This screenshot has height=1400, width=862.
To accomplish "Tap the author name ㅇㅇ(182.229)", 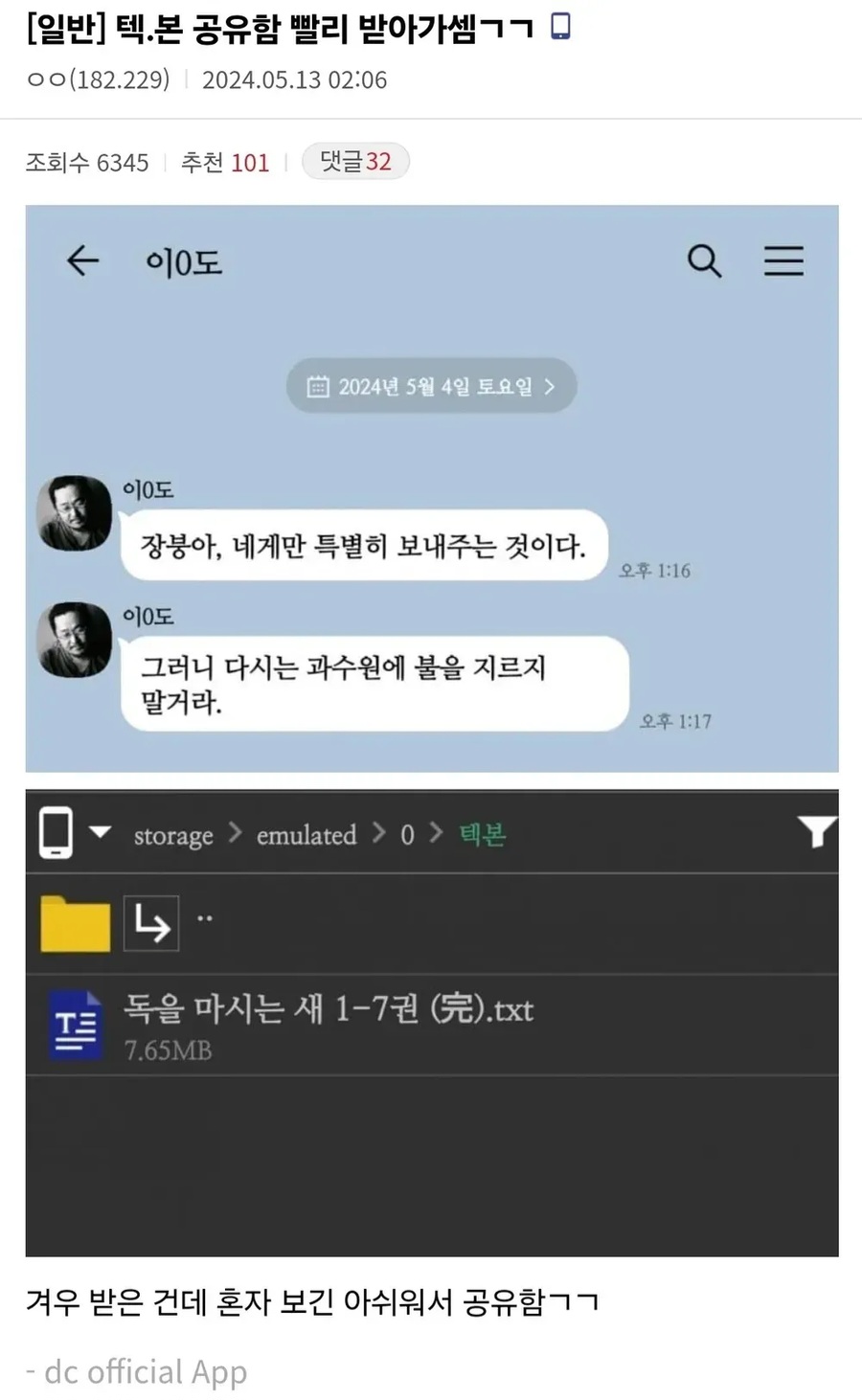I will coord(98,79).
